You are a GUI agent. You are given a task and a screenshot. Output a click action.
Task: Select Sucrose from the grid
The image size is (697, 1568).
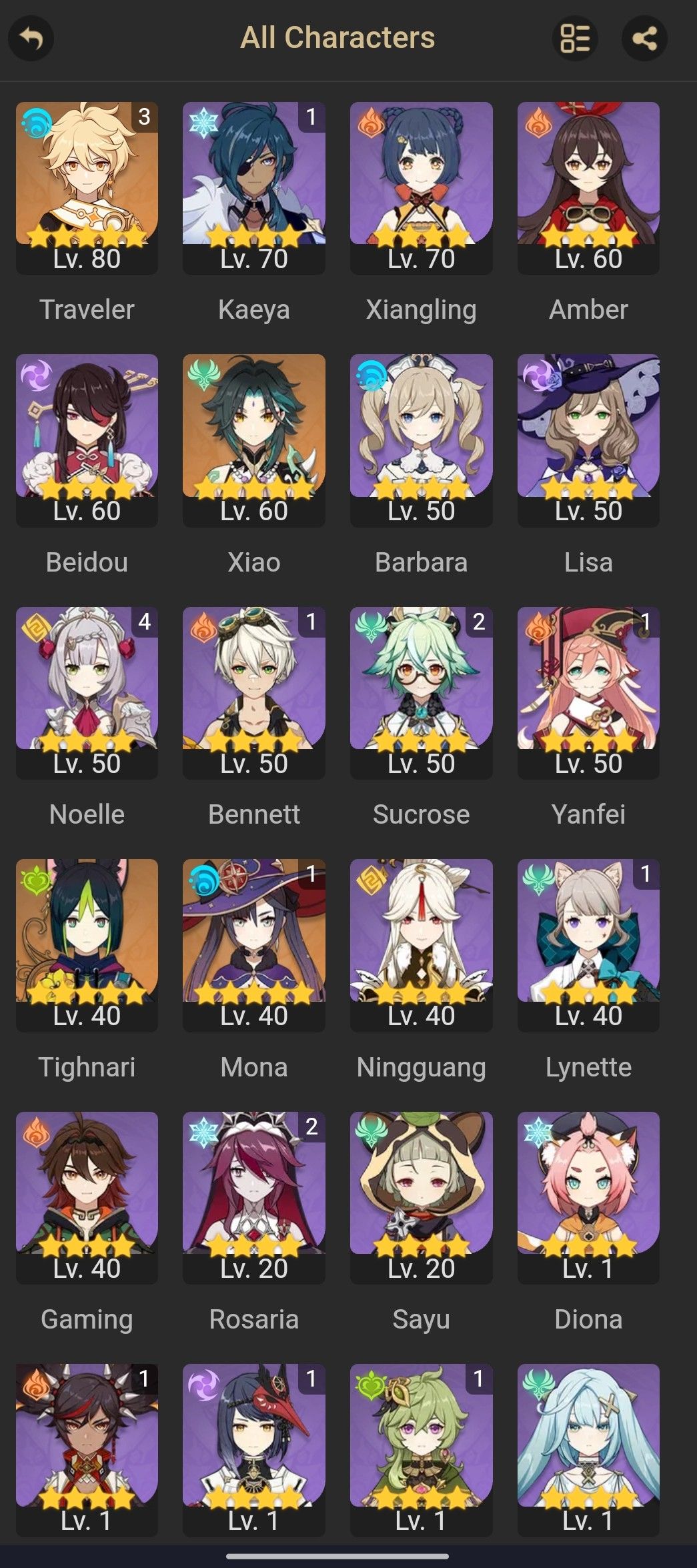point(421,692)
